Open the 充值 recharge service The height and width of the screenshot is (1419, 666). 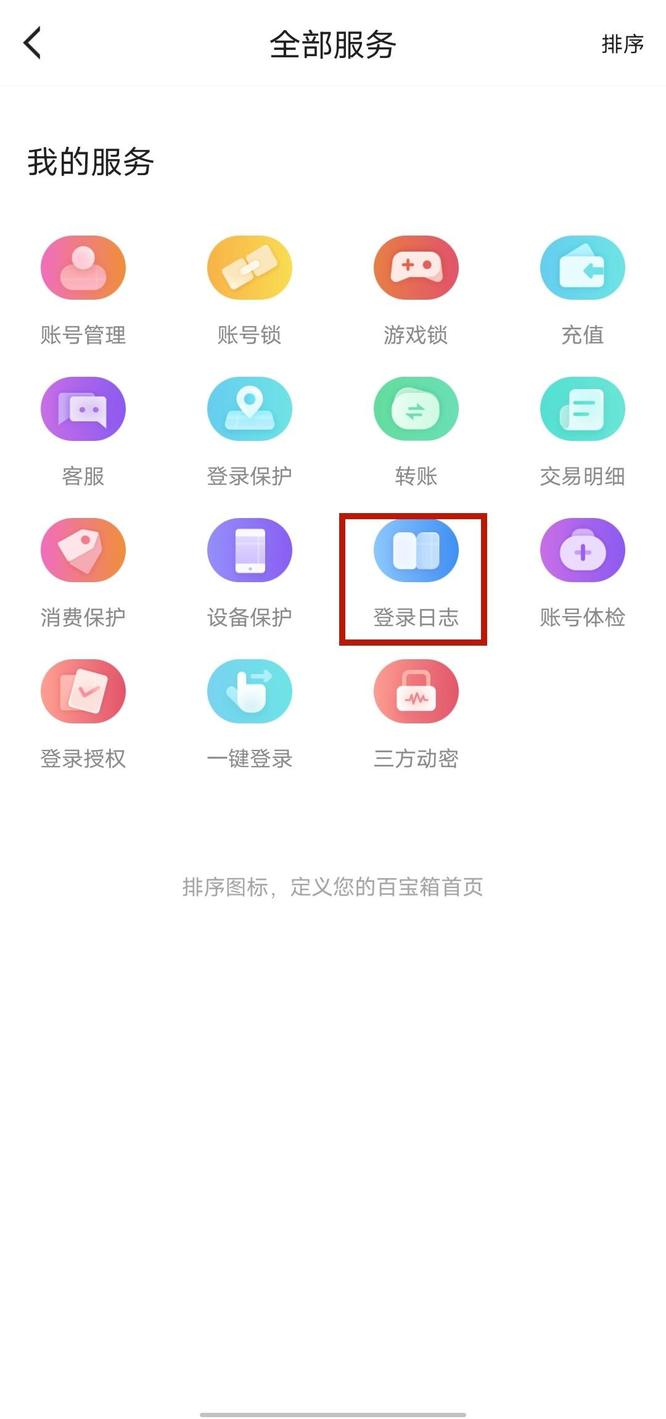583,291
